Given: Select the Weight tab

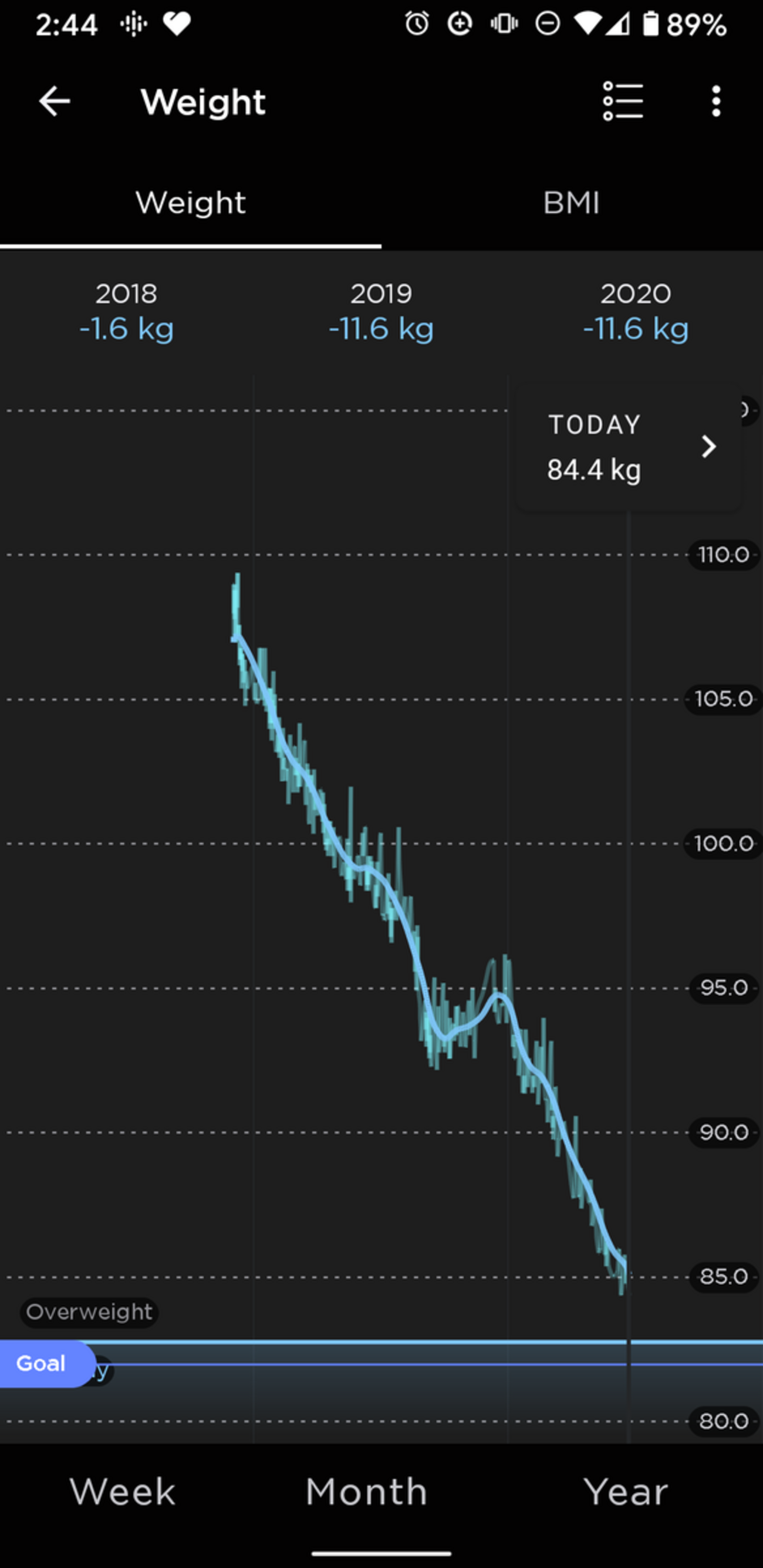Looking at the screenshot, I should (x=190, y=203).
